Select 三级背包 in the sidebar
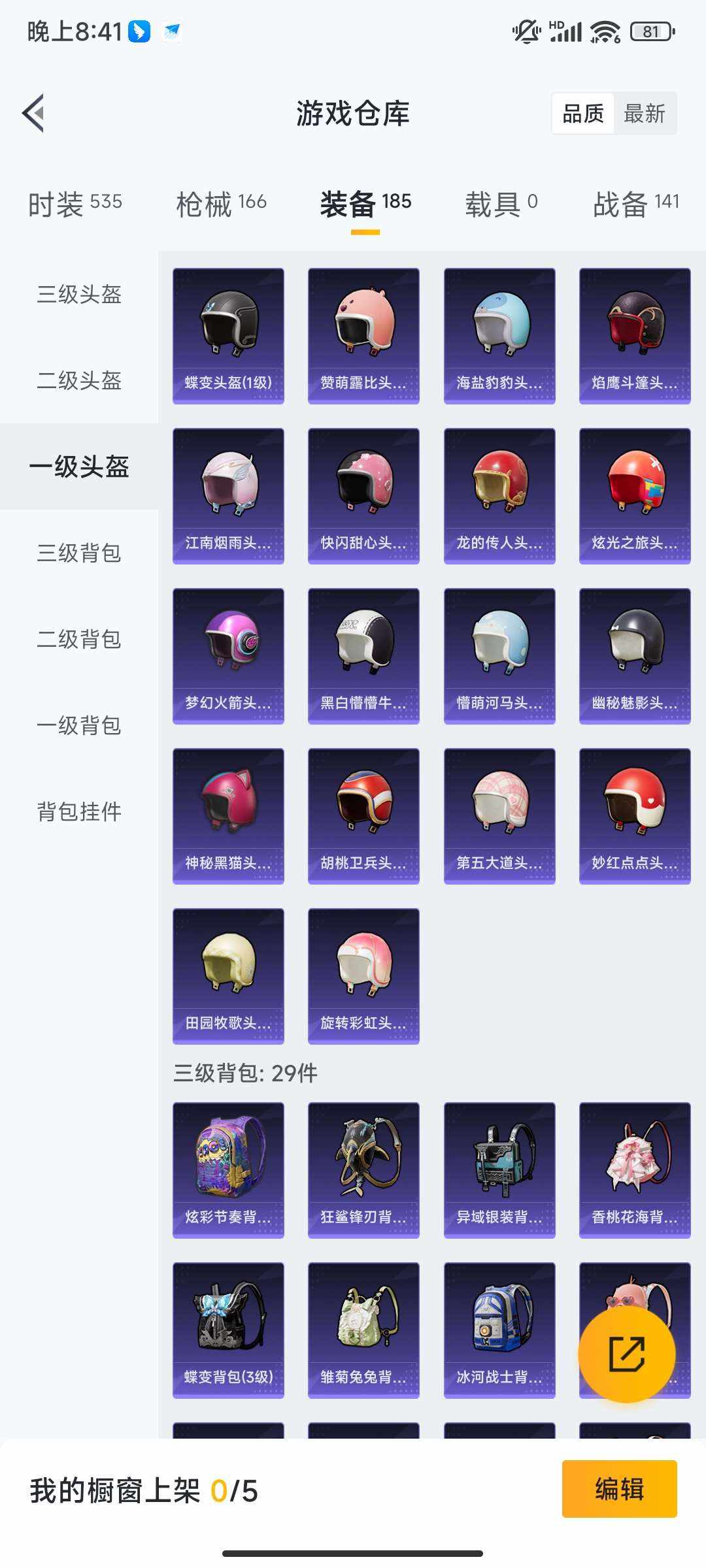The height and width of the screenshot is (1568, 706). tap(78, 554)
